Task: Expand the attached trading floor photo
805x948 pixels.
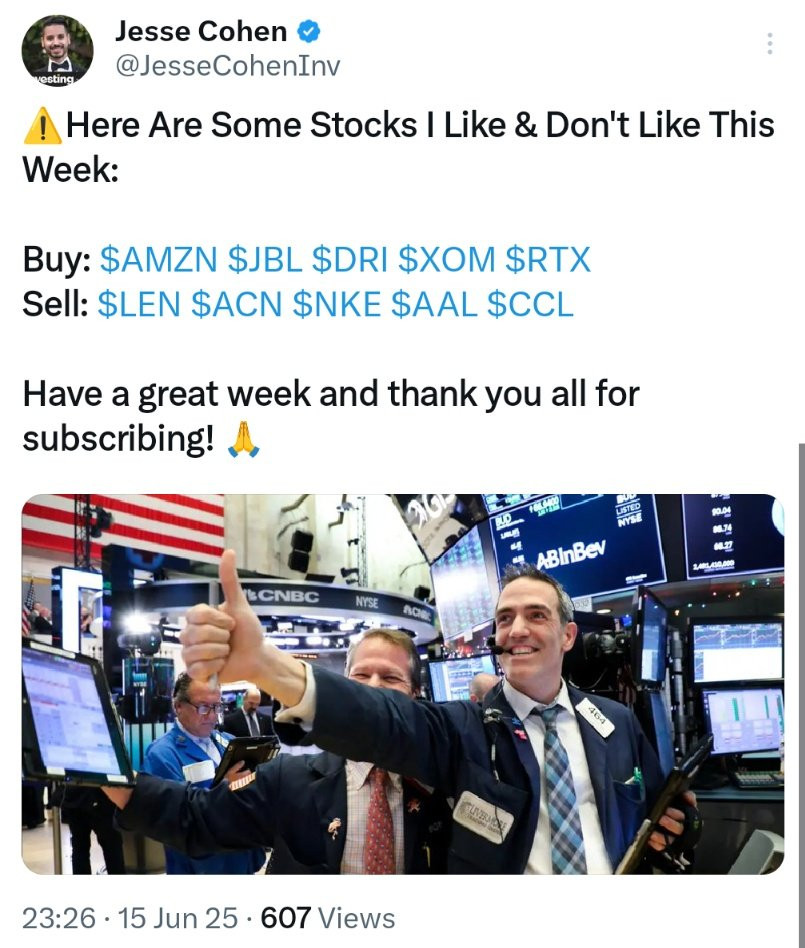Action: click(402, 683)
